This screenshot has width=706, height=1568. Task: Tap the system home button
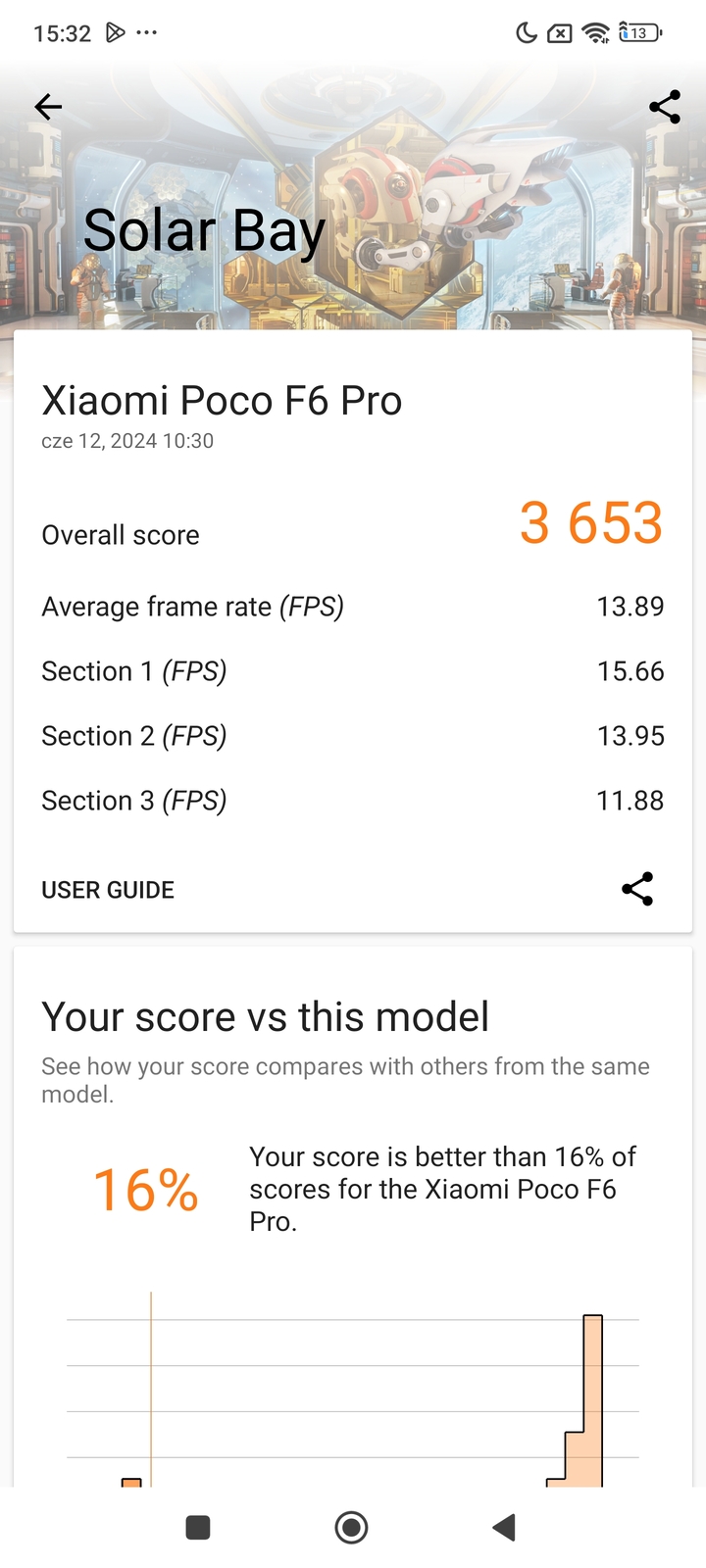[x=351, y=1527]
